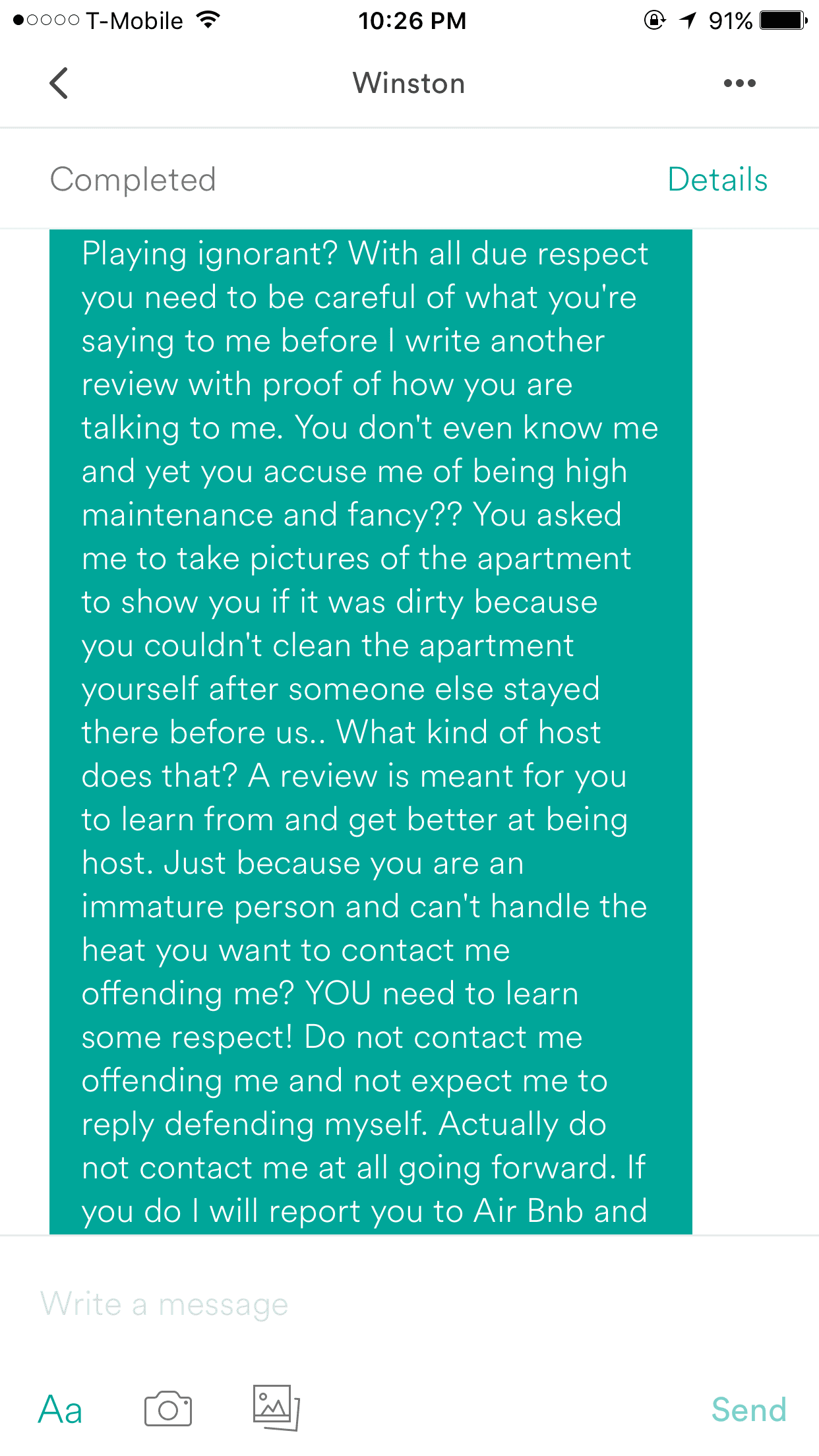The height and width of the screenshot is (1456, 819).
Task: Focus the Write a message field
Action: click(x=409, y=1304)
